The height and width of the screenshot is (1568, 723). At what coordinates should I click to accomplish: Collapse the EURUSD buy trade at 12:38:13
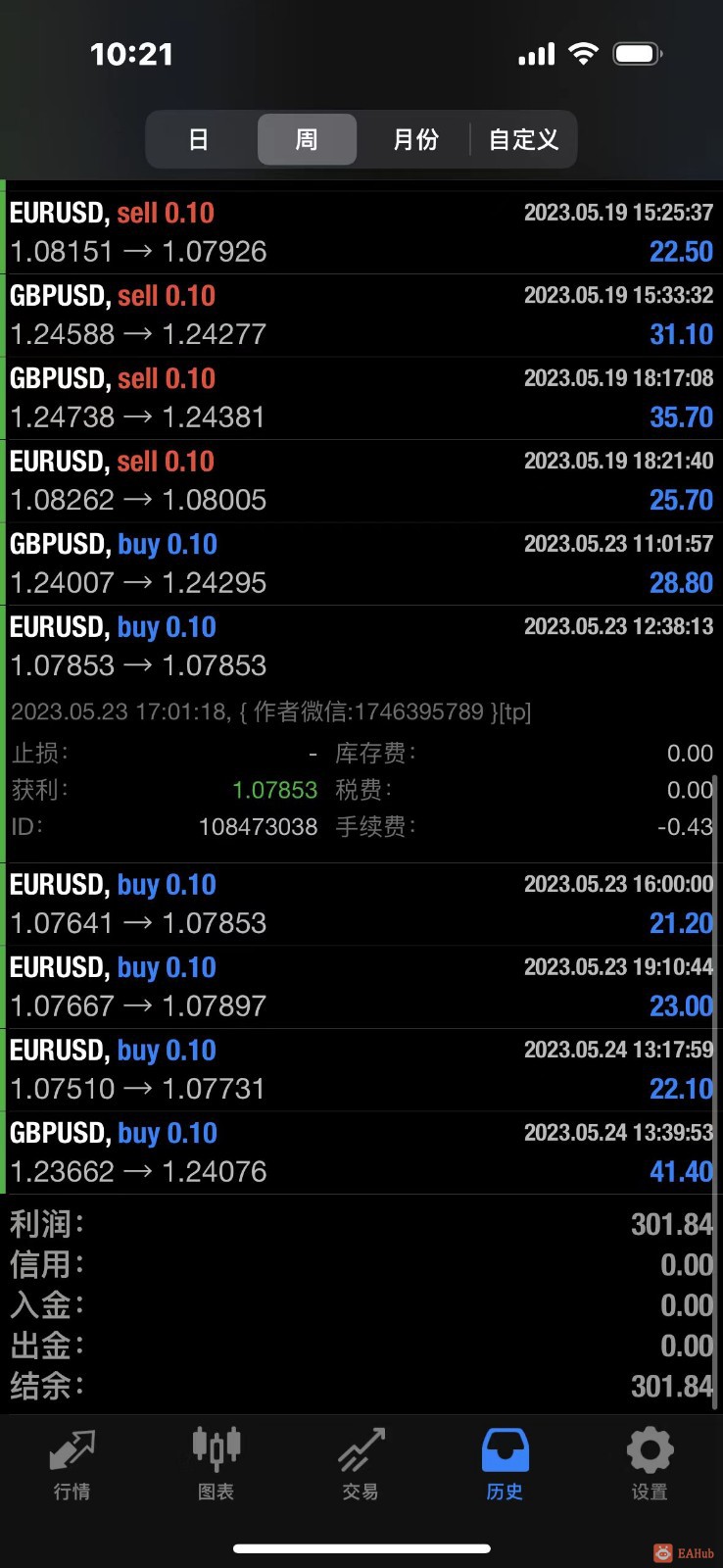361,646
